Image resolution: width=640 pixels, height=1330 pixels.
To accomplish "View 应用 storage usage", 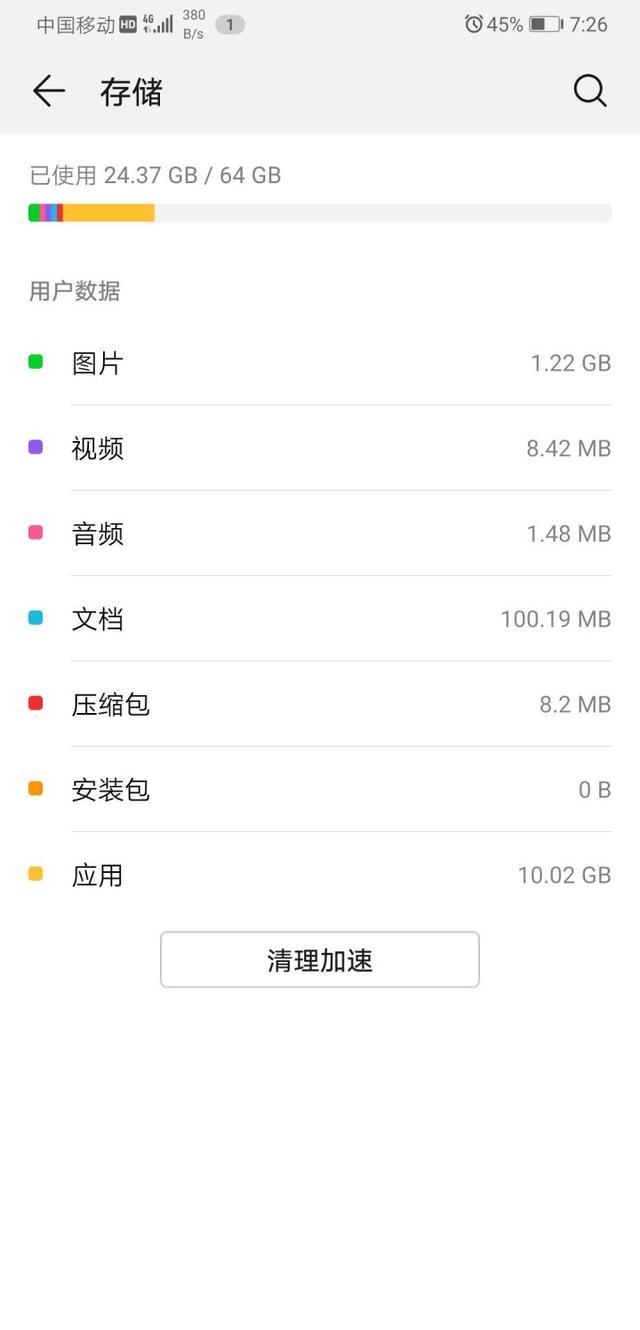I will (320, 875).
